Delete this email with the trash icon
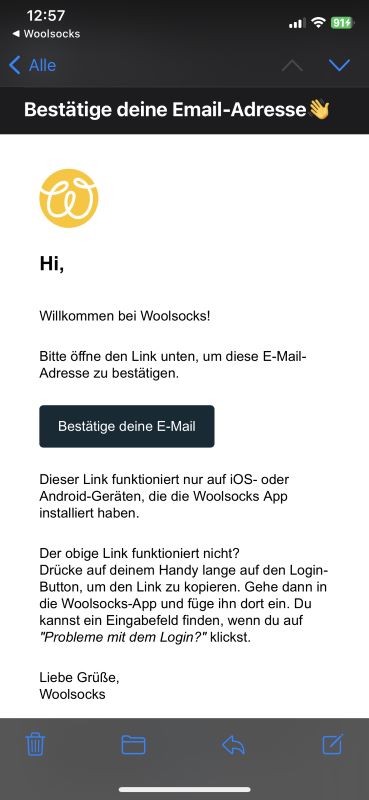369x800 pixels. point(36,745)
